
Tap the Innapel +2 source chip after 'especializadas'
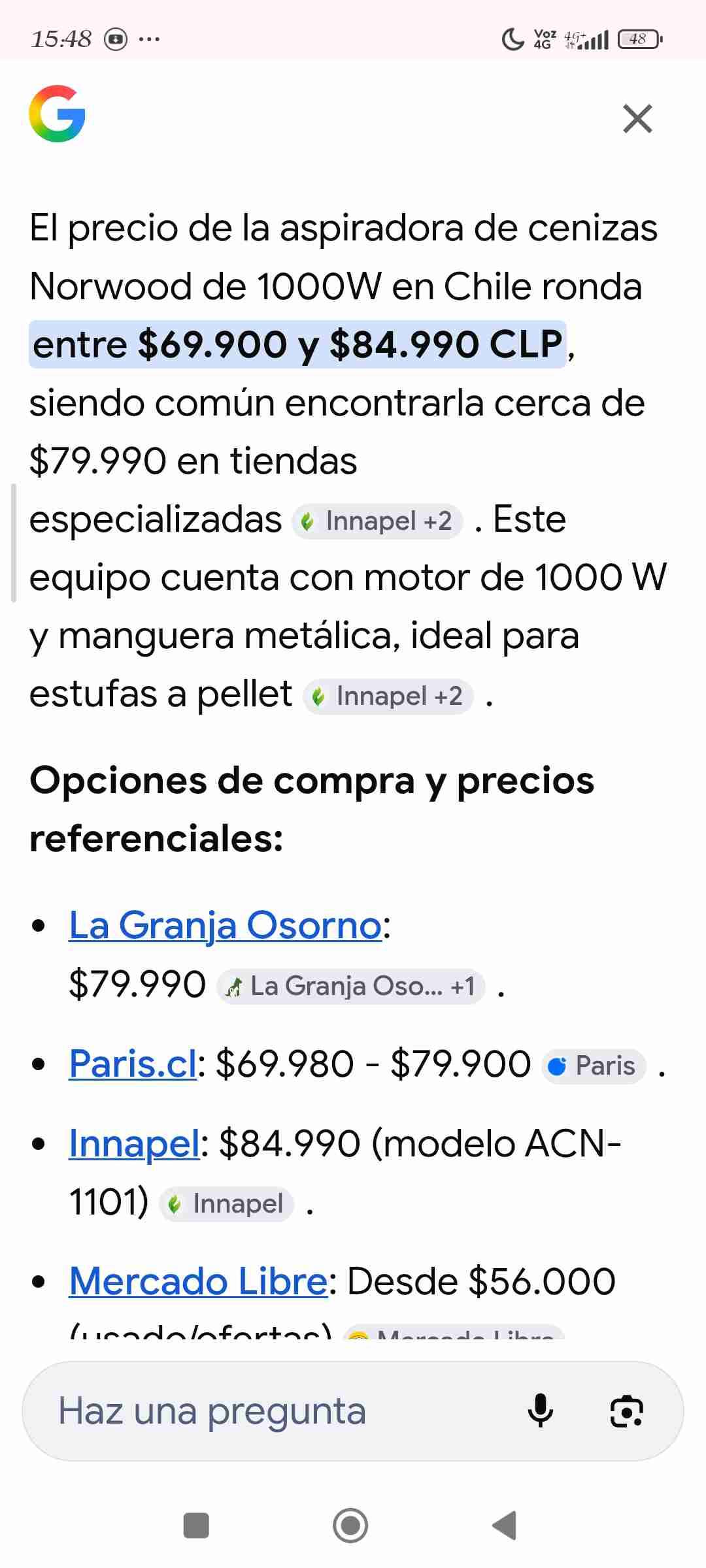[x=377, y=521]
